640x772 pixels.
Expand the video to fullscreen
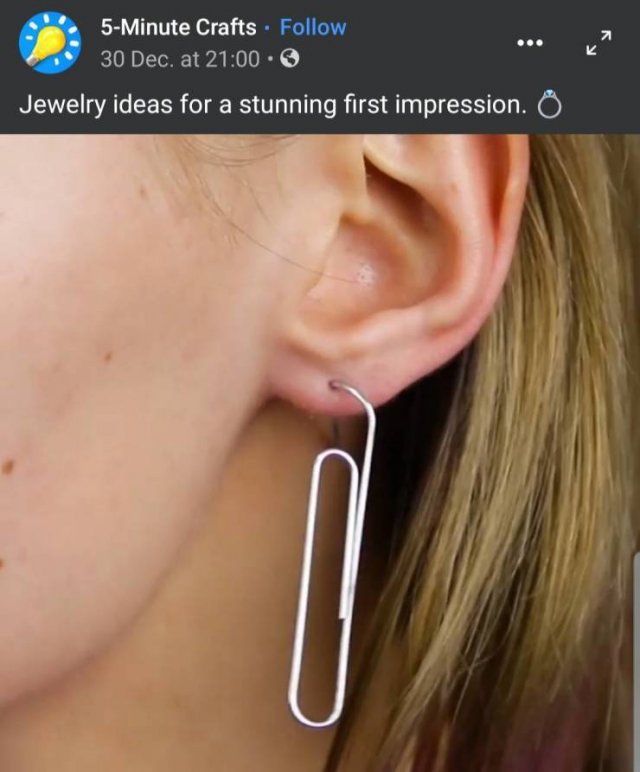pos(600,43)
